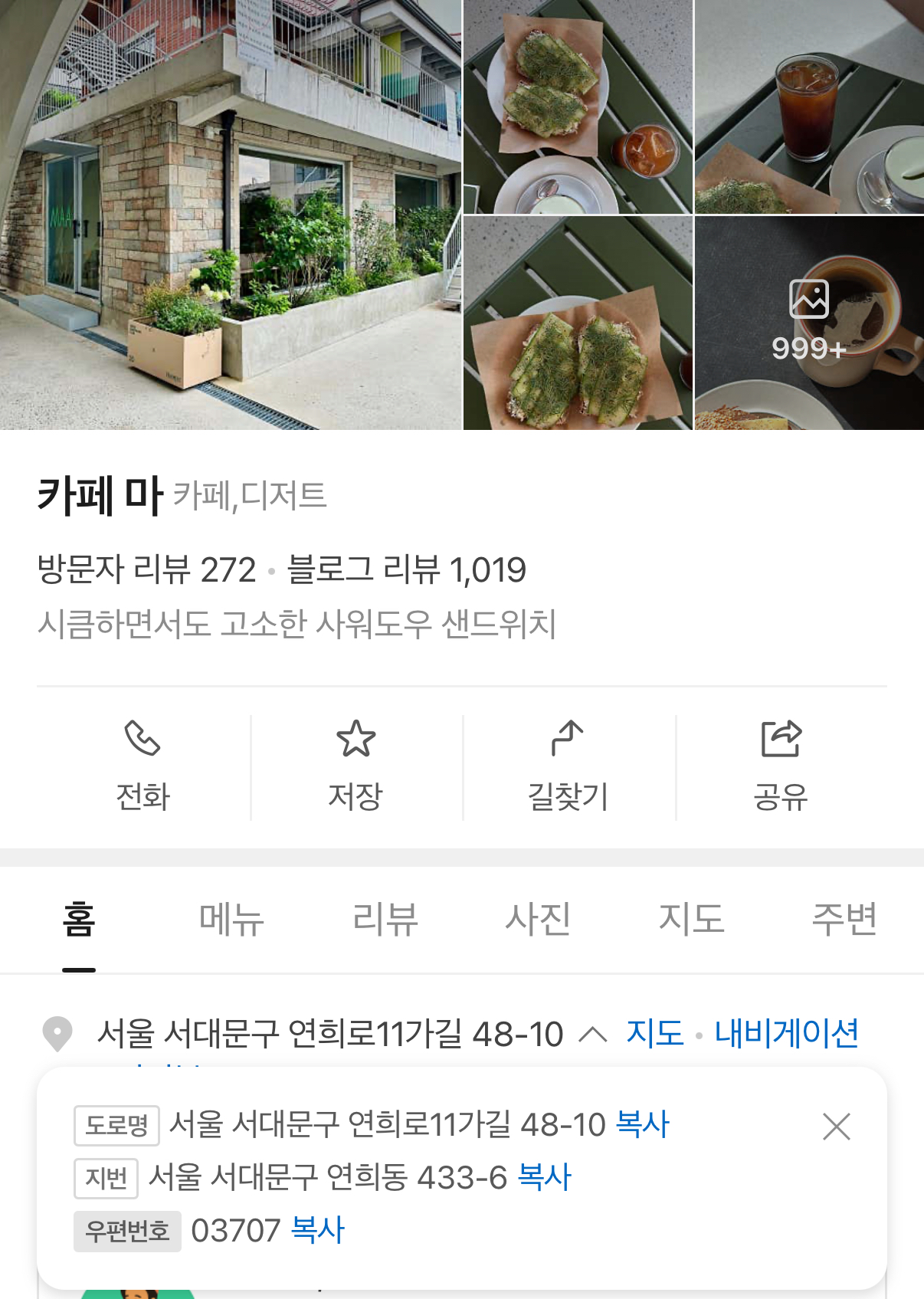
Task: Close the address popup
Action: [836, 1127]
